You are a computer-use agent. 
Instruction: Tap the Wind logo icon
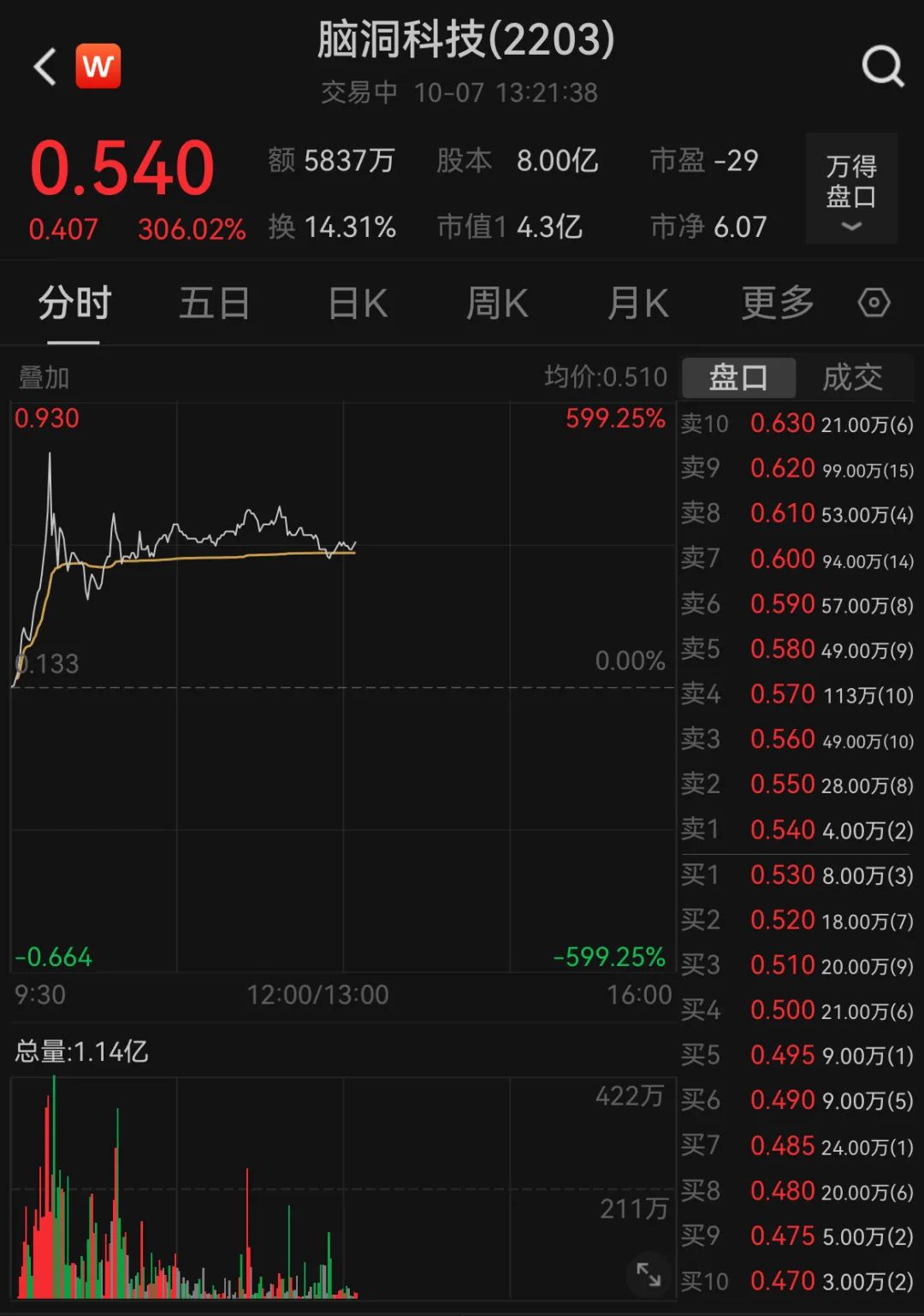coord(98,66)
